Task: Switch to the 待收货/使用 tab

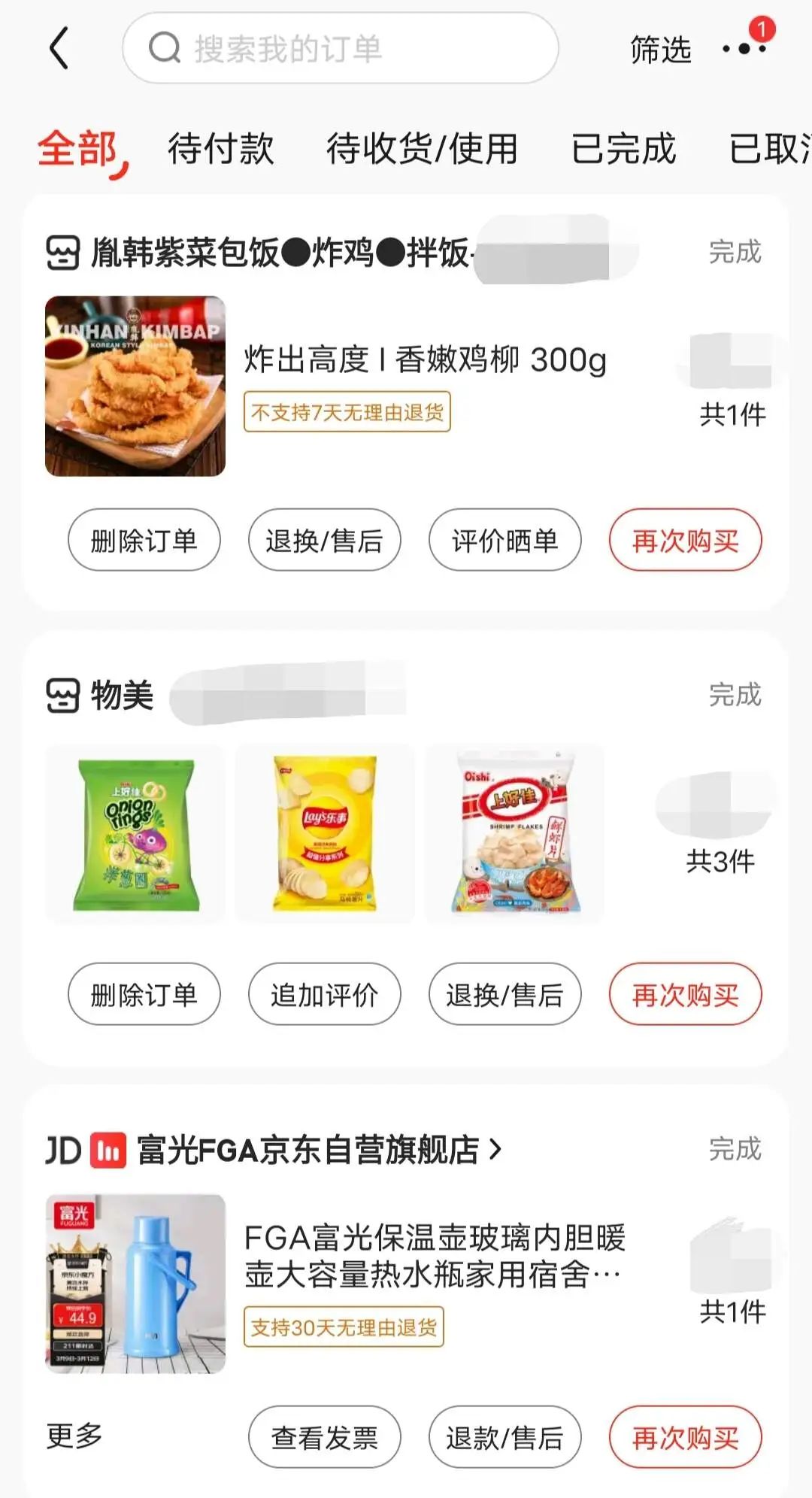Action: tap(422, 148)
